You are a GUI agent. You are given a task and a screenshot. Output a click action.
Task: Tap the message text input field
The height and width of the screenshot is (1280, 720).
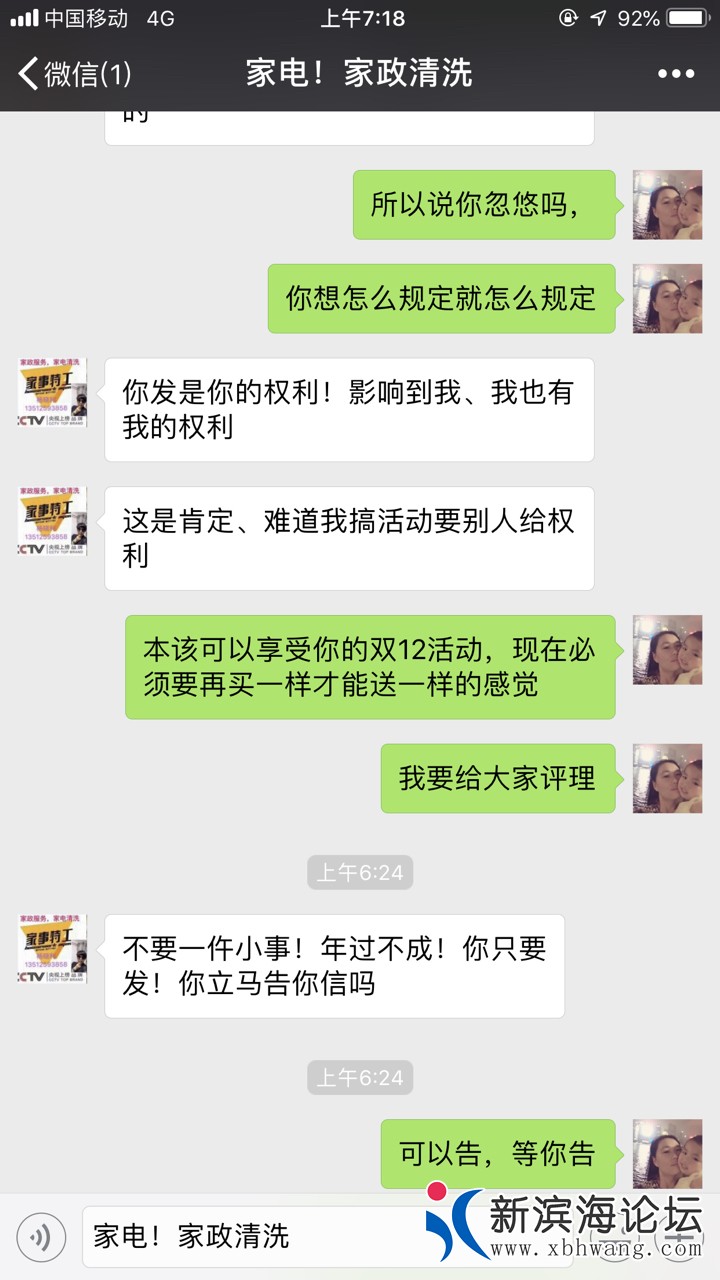point(250,1237)
